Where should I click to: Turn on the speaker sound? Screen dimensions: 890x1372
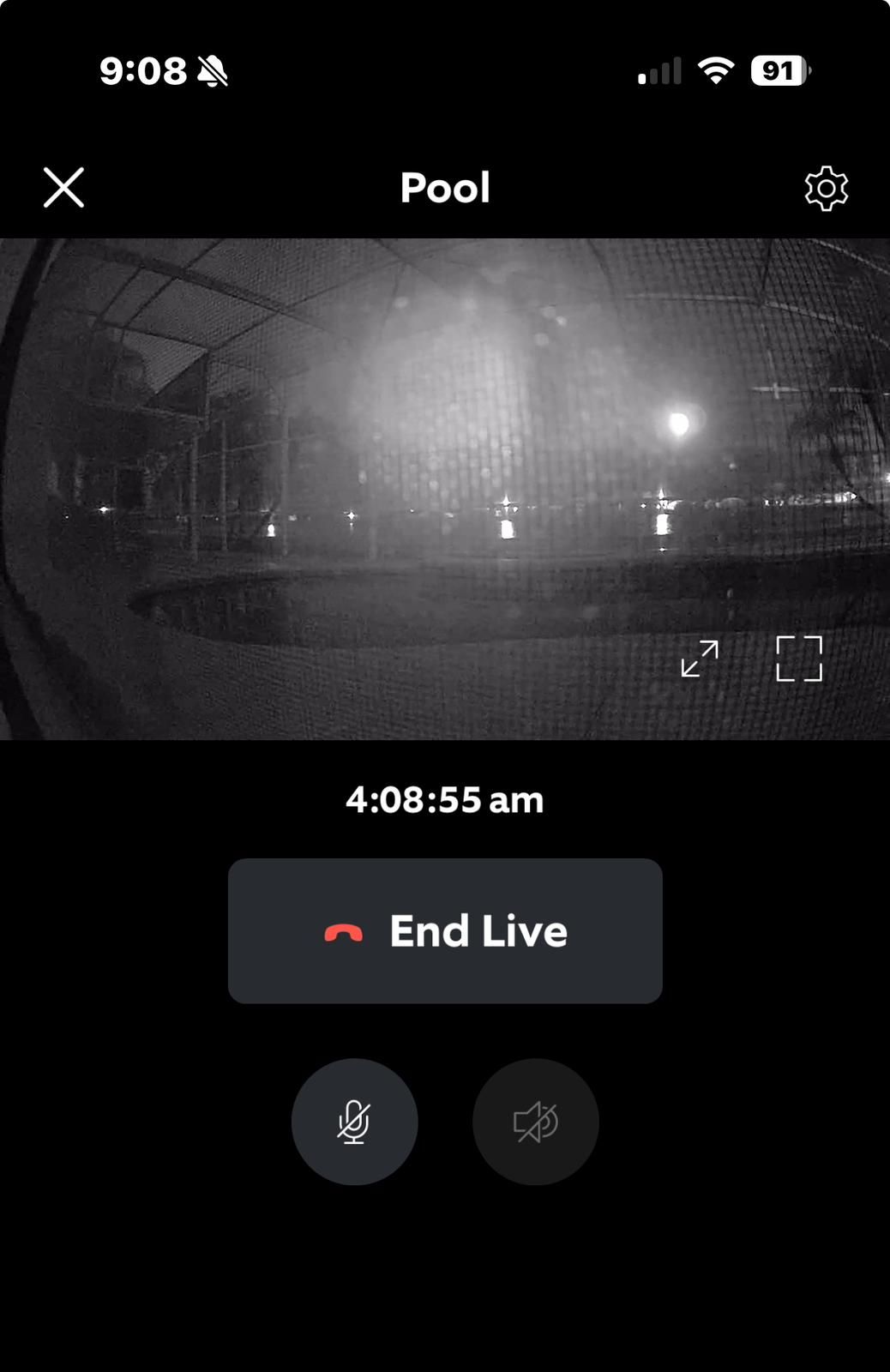click(535, 1122)
